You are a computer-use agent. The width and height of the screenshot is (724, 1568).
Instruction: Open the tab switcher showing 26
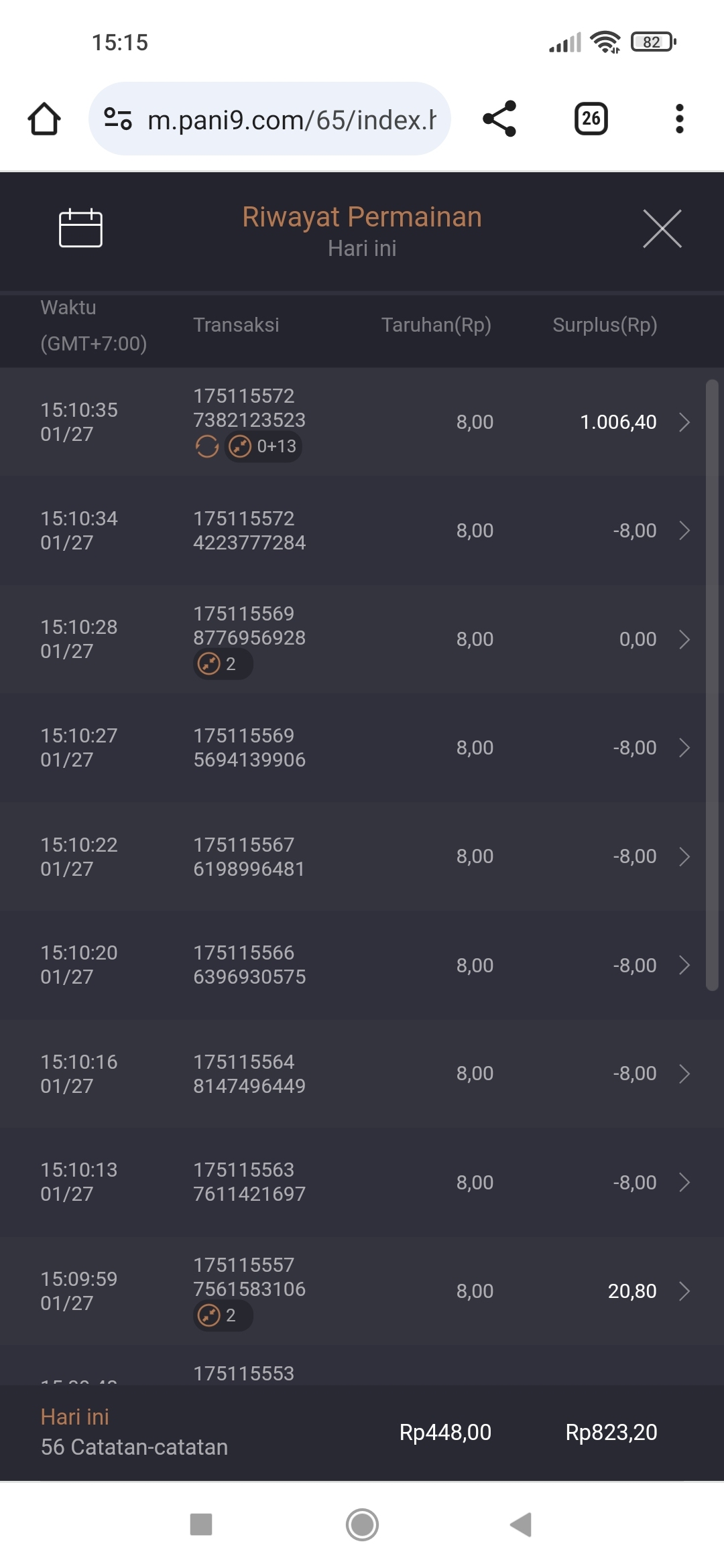tap(591, 119)
